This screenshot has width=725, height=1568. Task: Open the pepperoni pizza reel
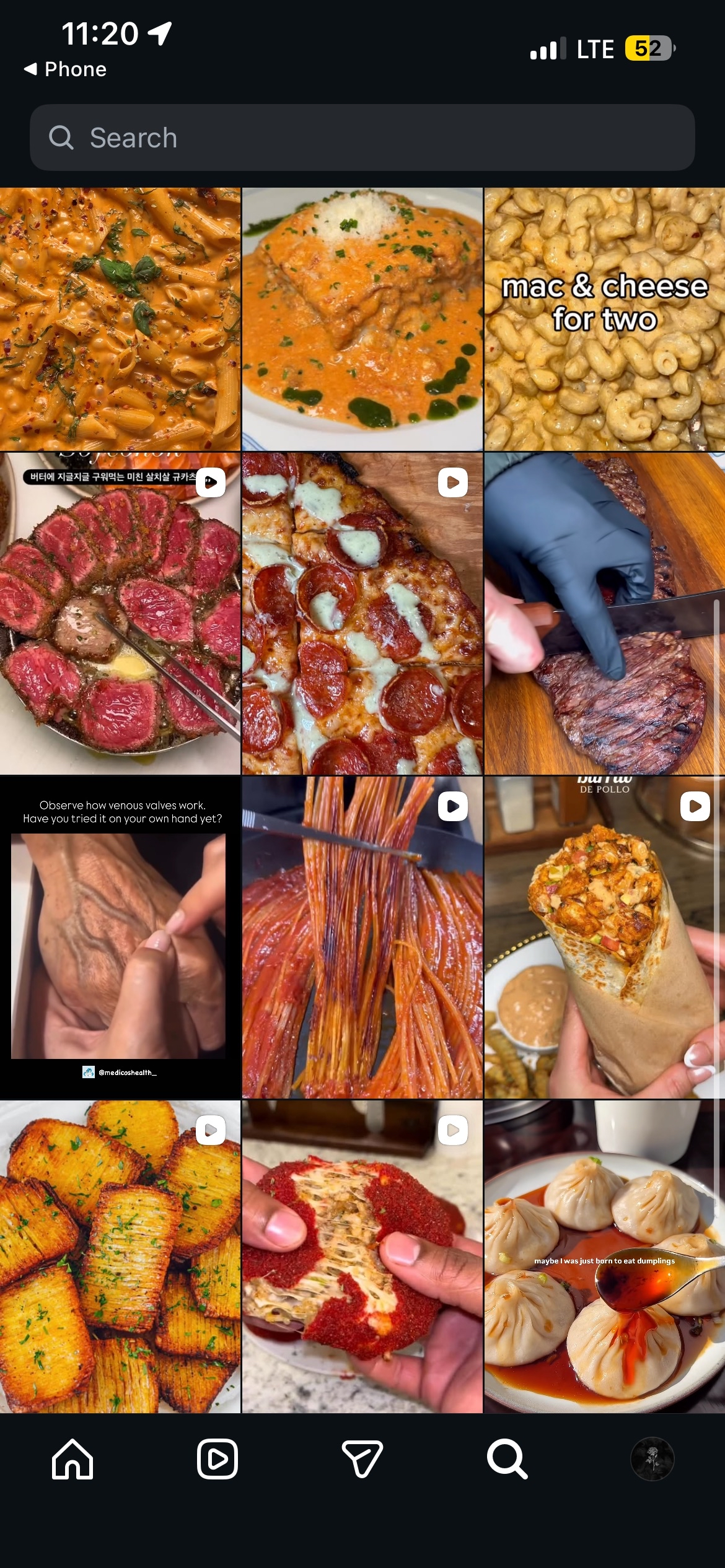coord(362,613)
